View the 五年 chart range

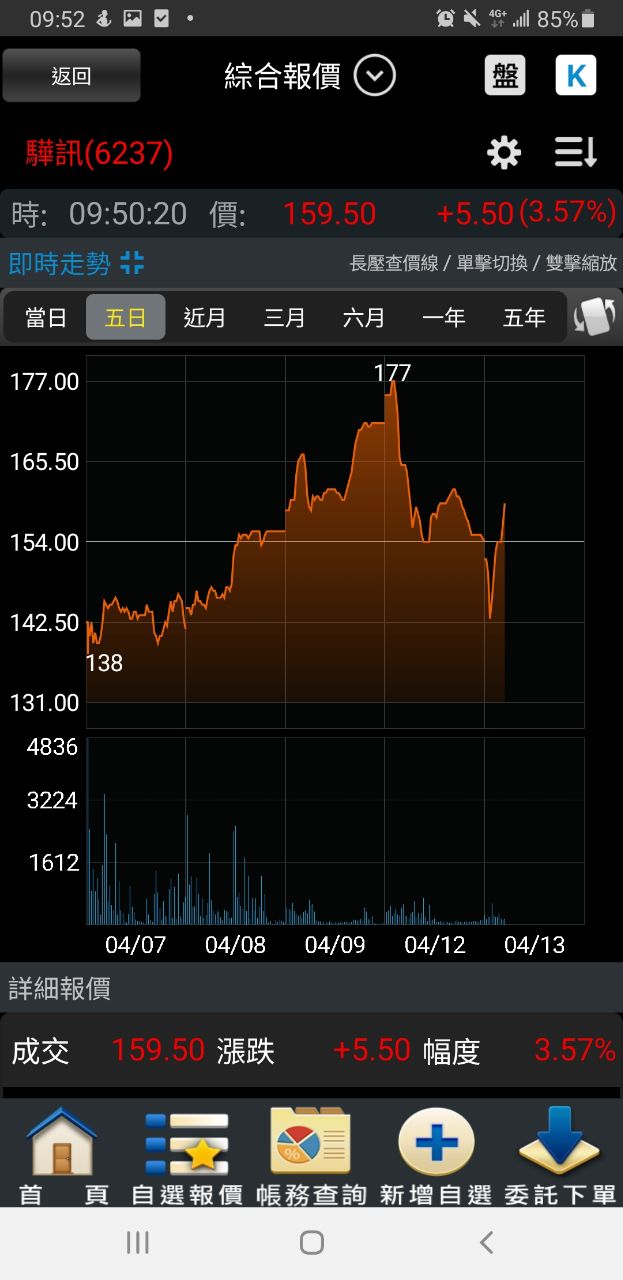[524, 318]
